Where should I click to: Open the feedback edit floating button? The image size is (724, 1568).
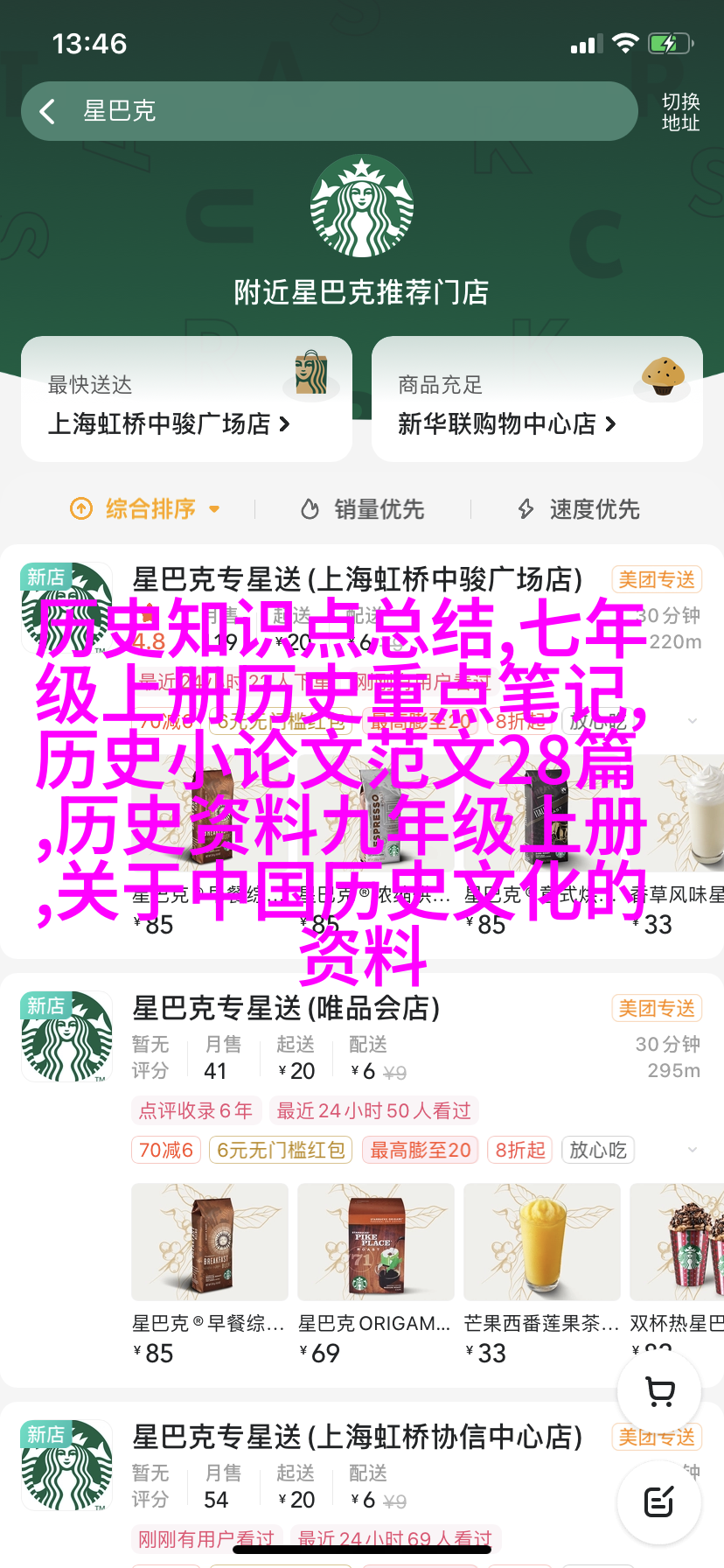pos(659,1501)
